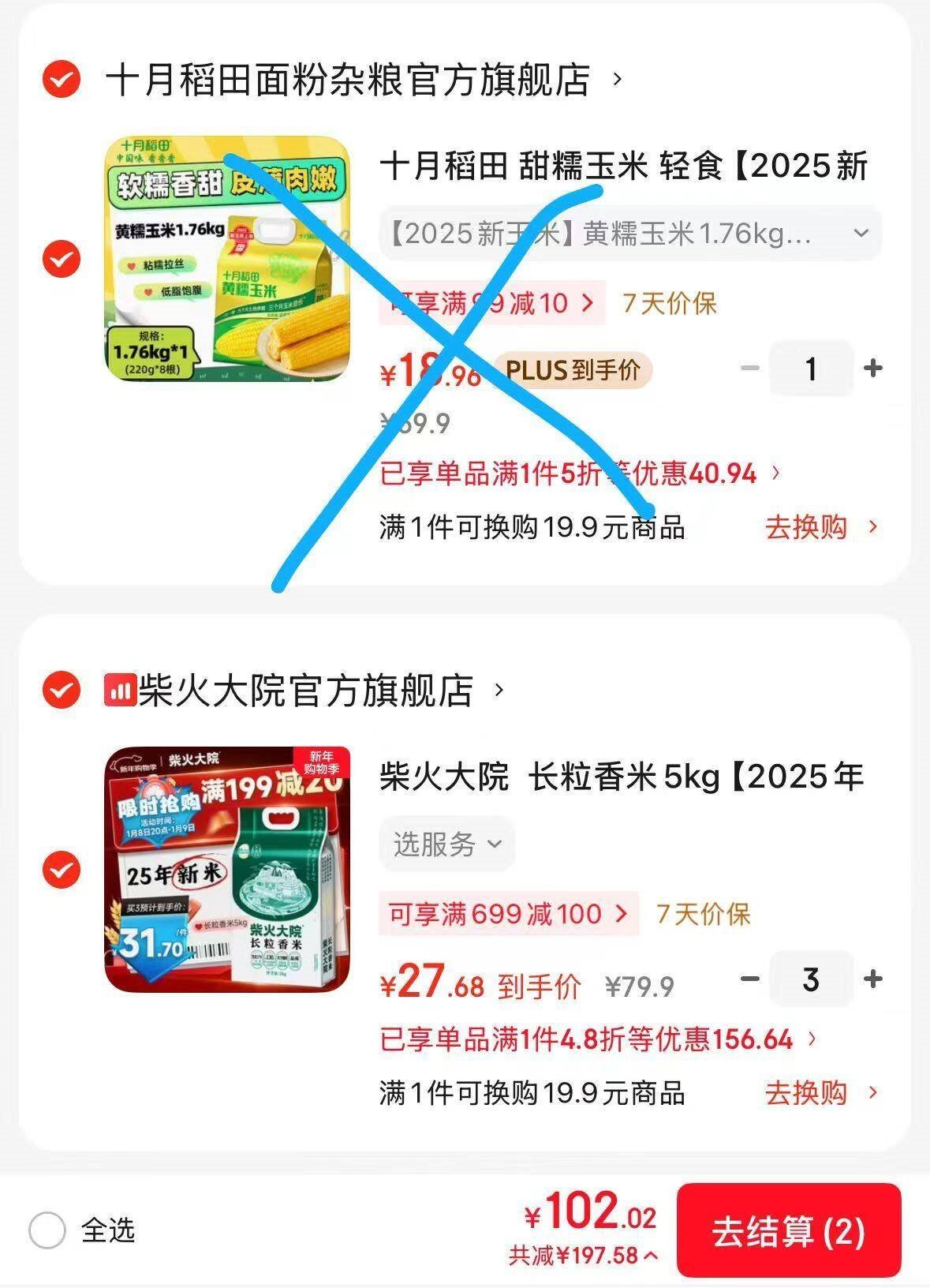Screen dimensions: 930x1288
Task: Open the 选服务 service dropdown
Action: (x=446, y=844)
